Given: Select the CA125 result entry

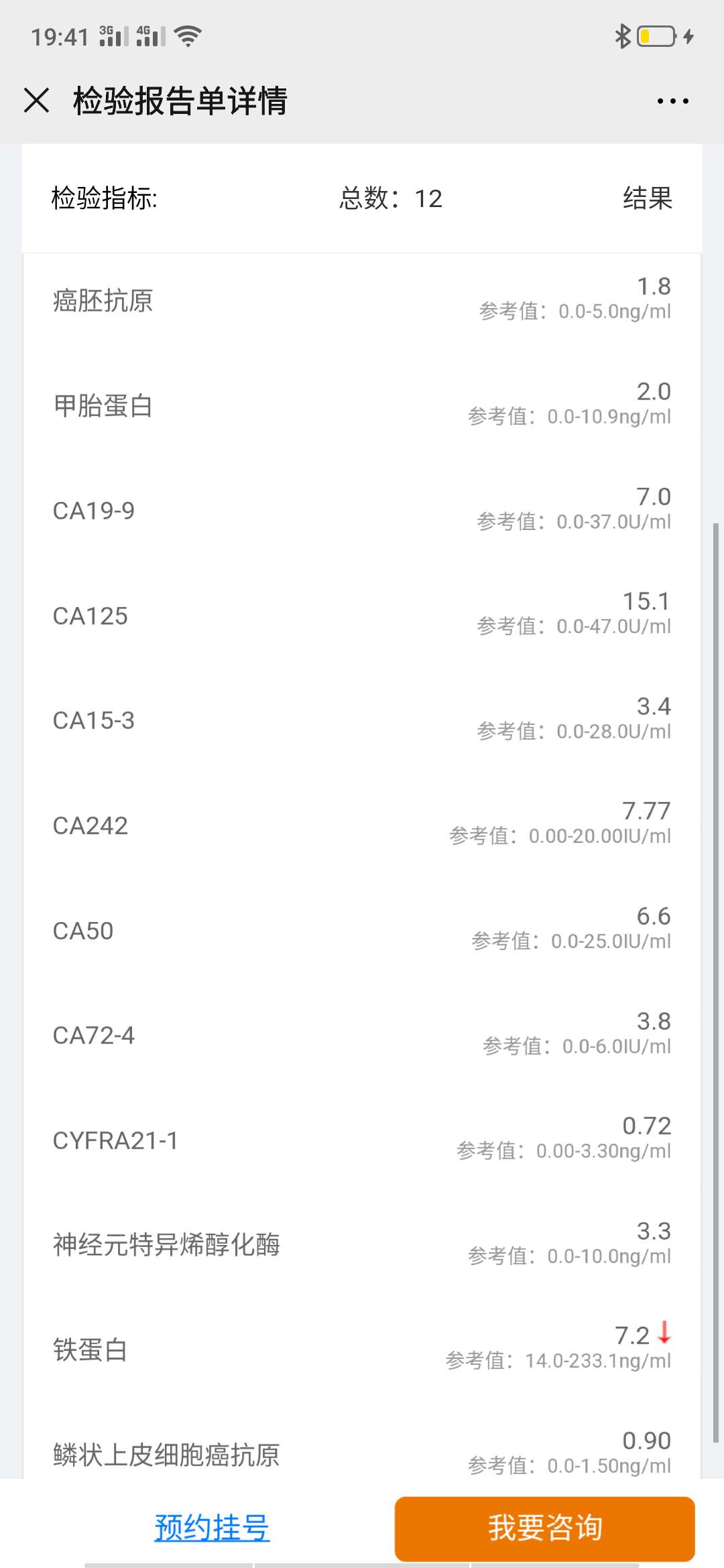Looking at the screenshot, I should tap(362, 615).
